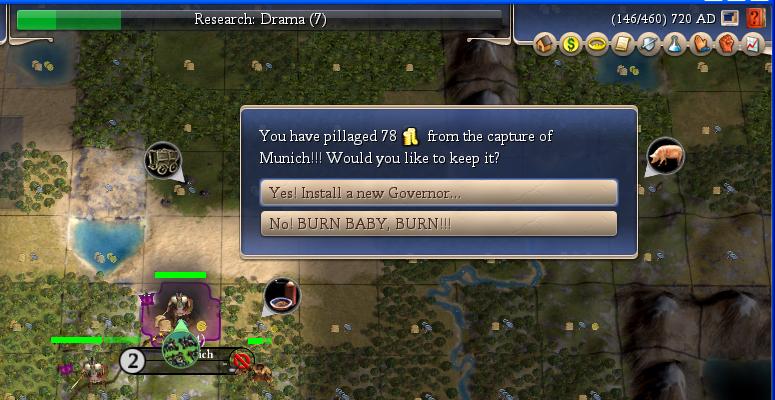
Task: Open the foreign advisor scroll icon
Action: click(x=623, y=44)
